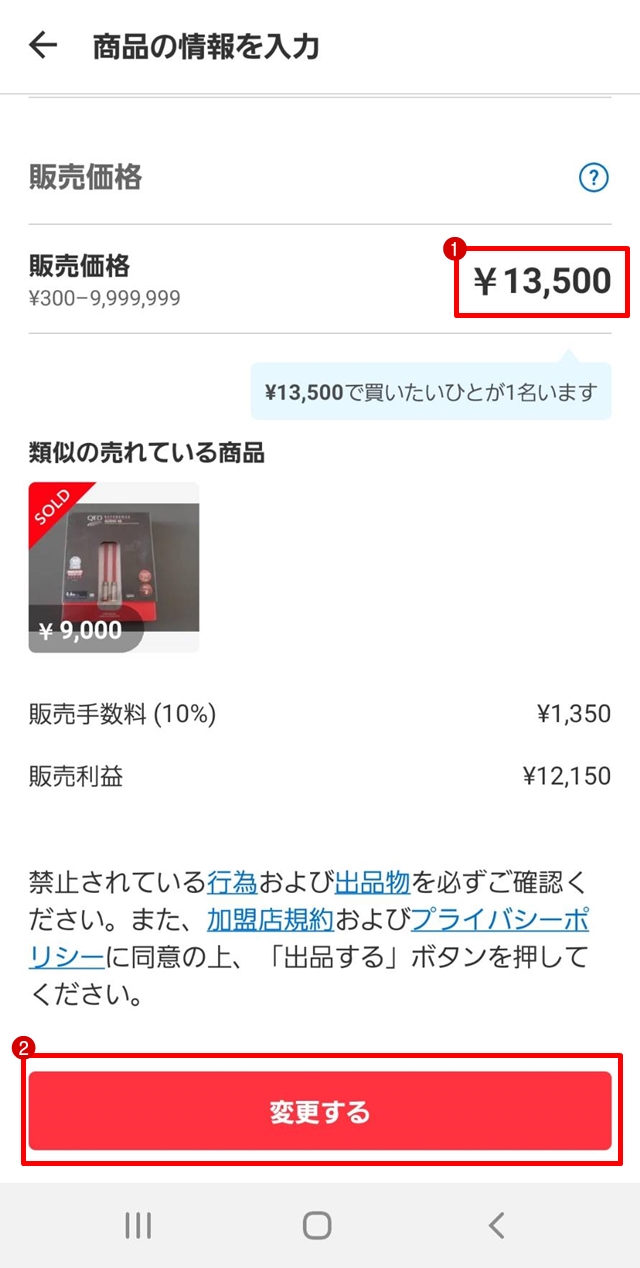
Task: Go to the home screen via navigation bar
Action: [x=317, y=1225]
